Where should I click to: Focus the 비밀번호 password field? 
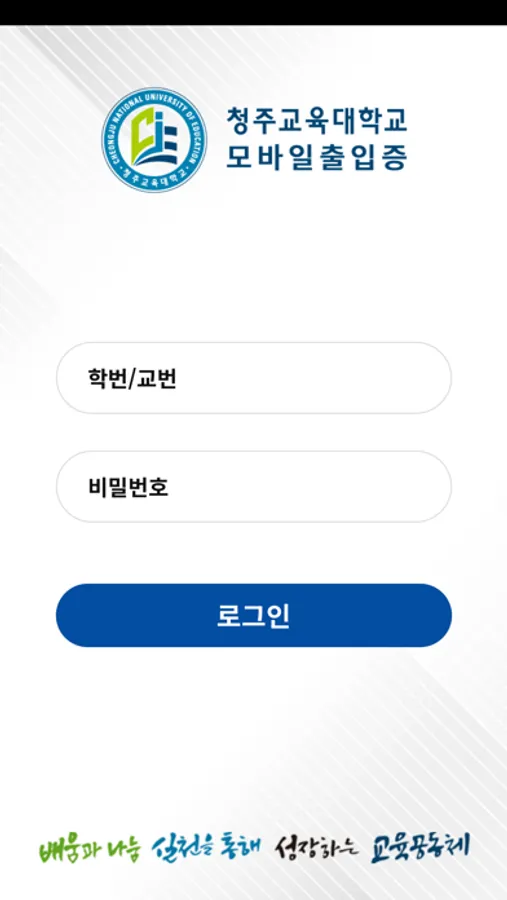tap(253, 487)
